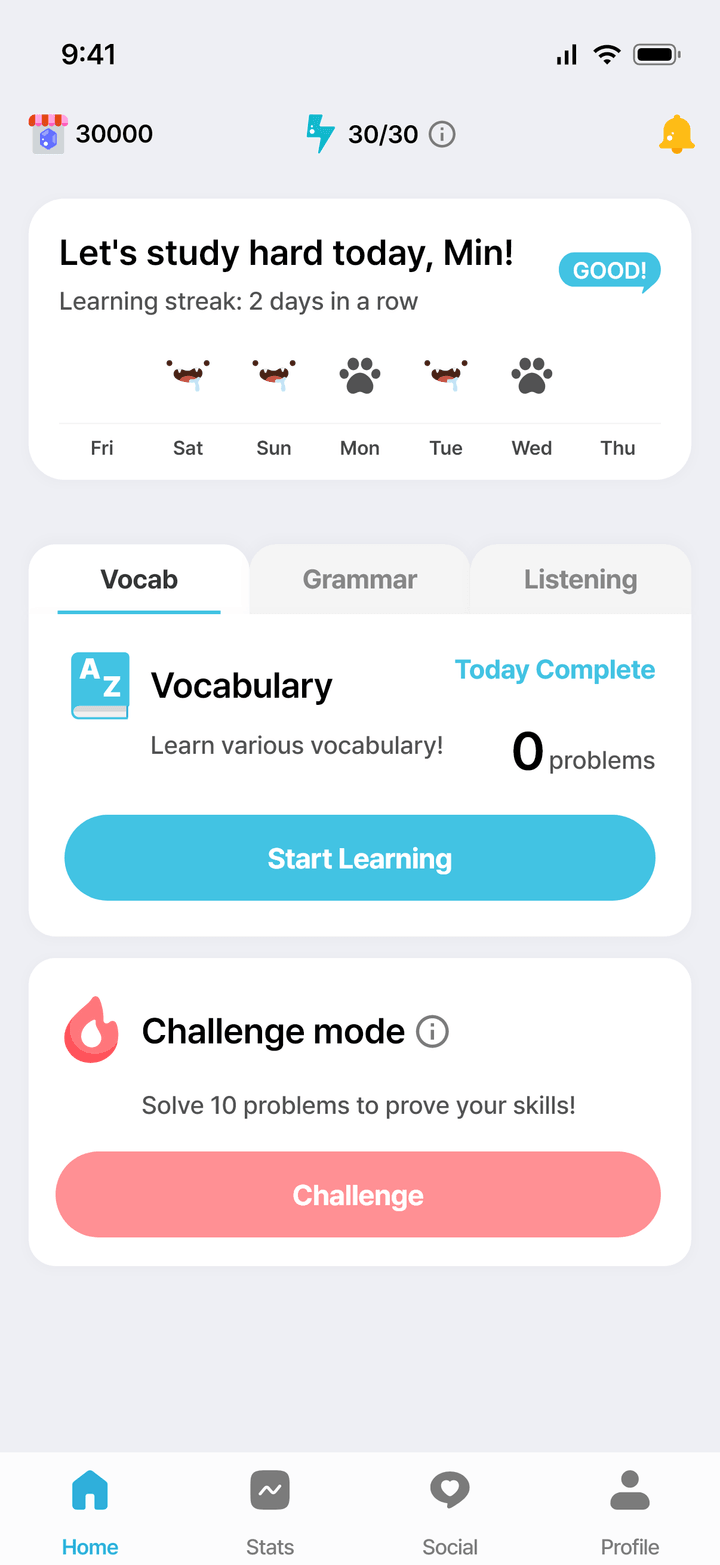Open the notifications bell
Image resolution: width=720 pixels, height=1565 pixels.
[676, 134]
